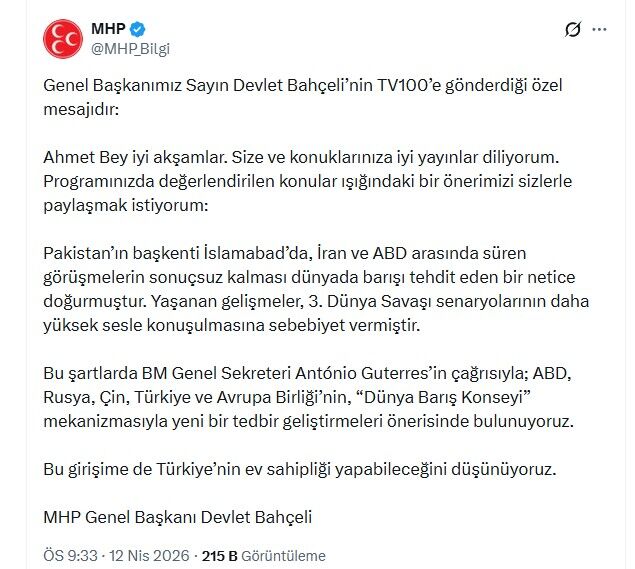
Task: Ask Grok to explain this post
Action: click(x=572, y=30)
